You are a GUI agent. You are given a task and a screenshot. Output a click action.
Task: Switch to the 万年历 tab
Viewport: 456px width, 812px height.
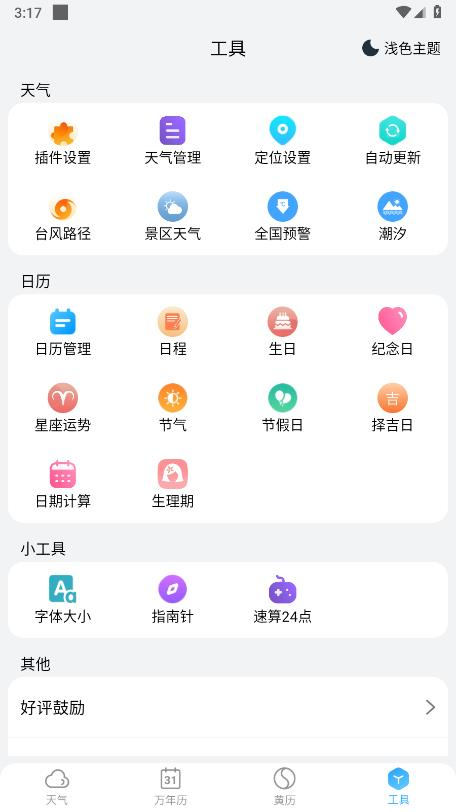[170, 786]
